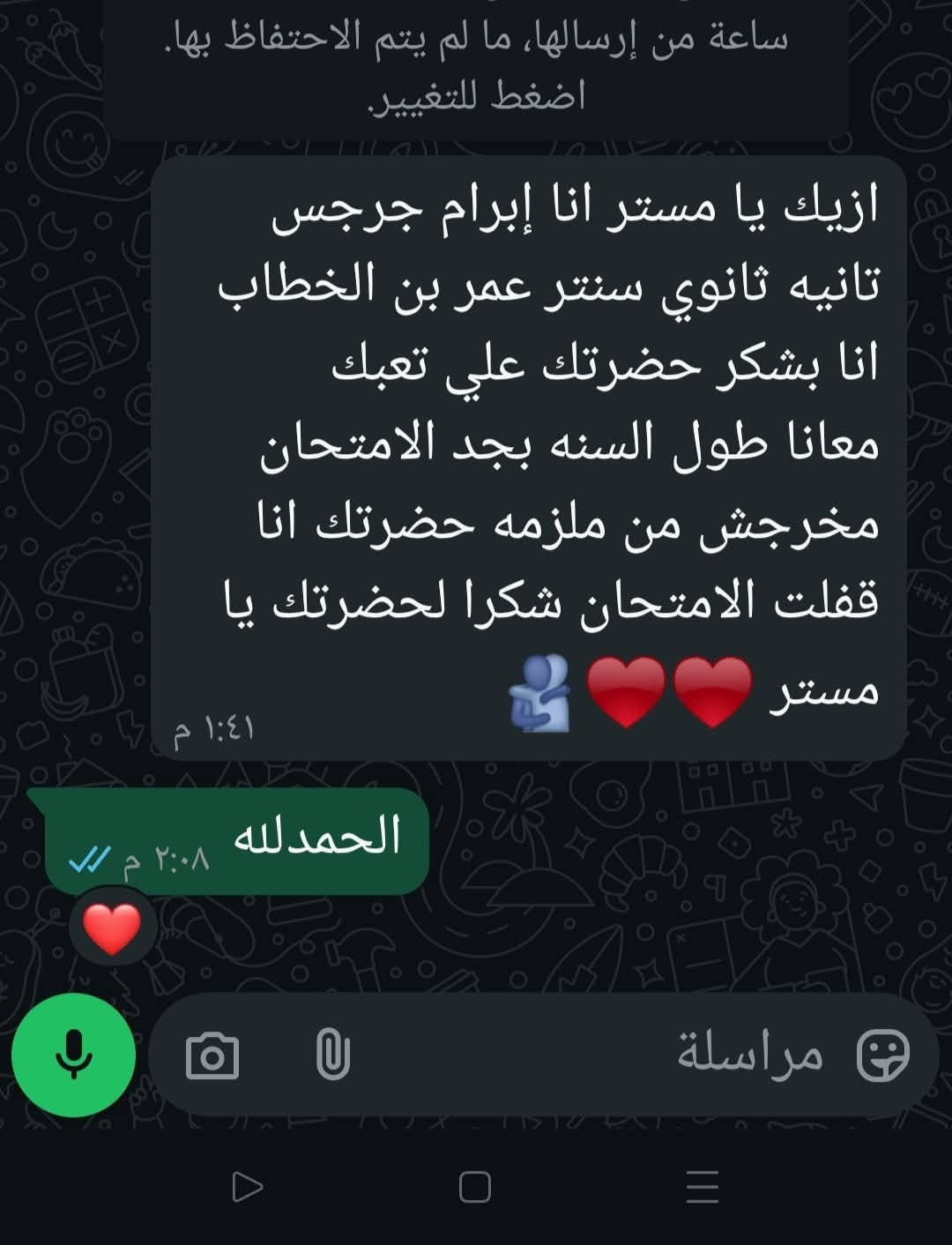Open the heart reaction under الحمدلله
This screenshot has height=1245, width=952.
pos(112,928)
